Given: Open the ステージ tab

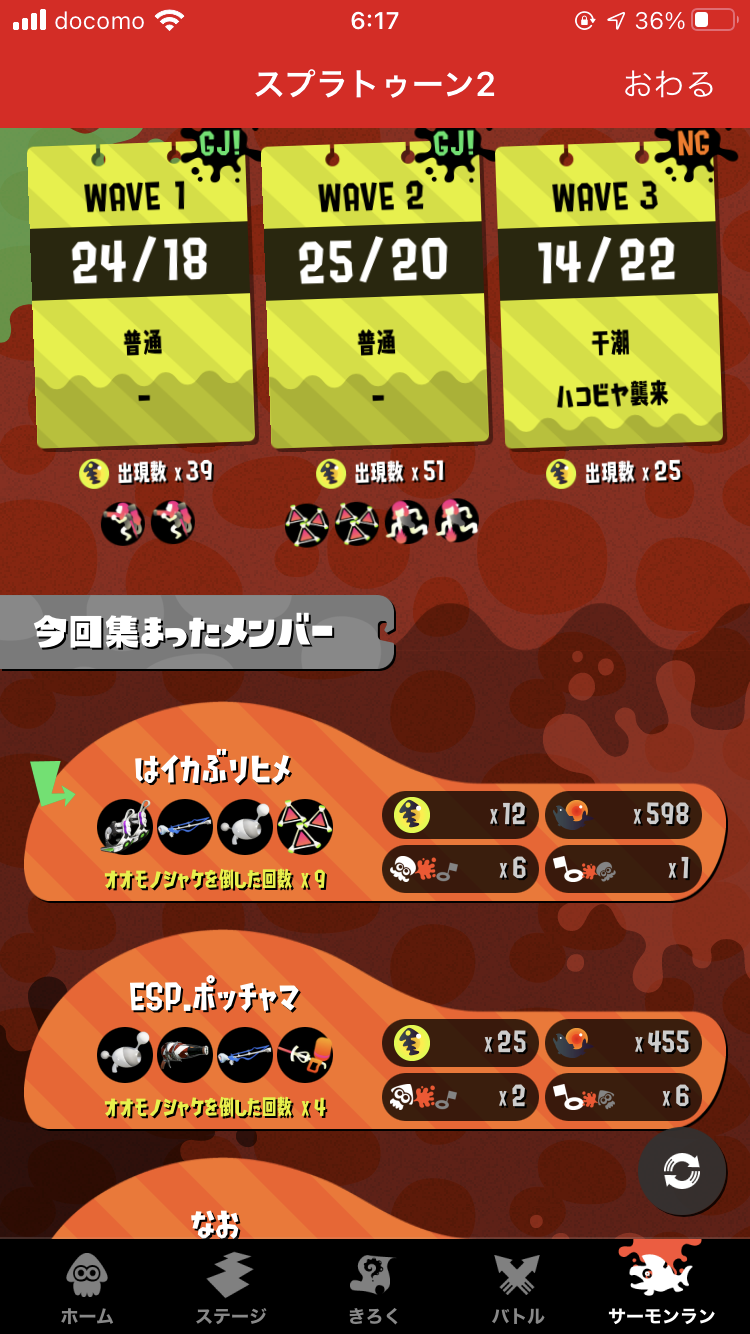Looking at the screenshot, I should coord(229,1288).
